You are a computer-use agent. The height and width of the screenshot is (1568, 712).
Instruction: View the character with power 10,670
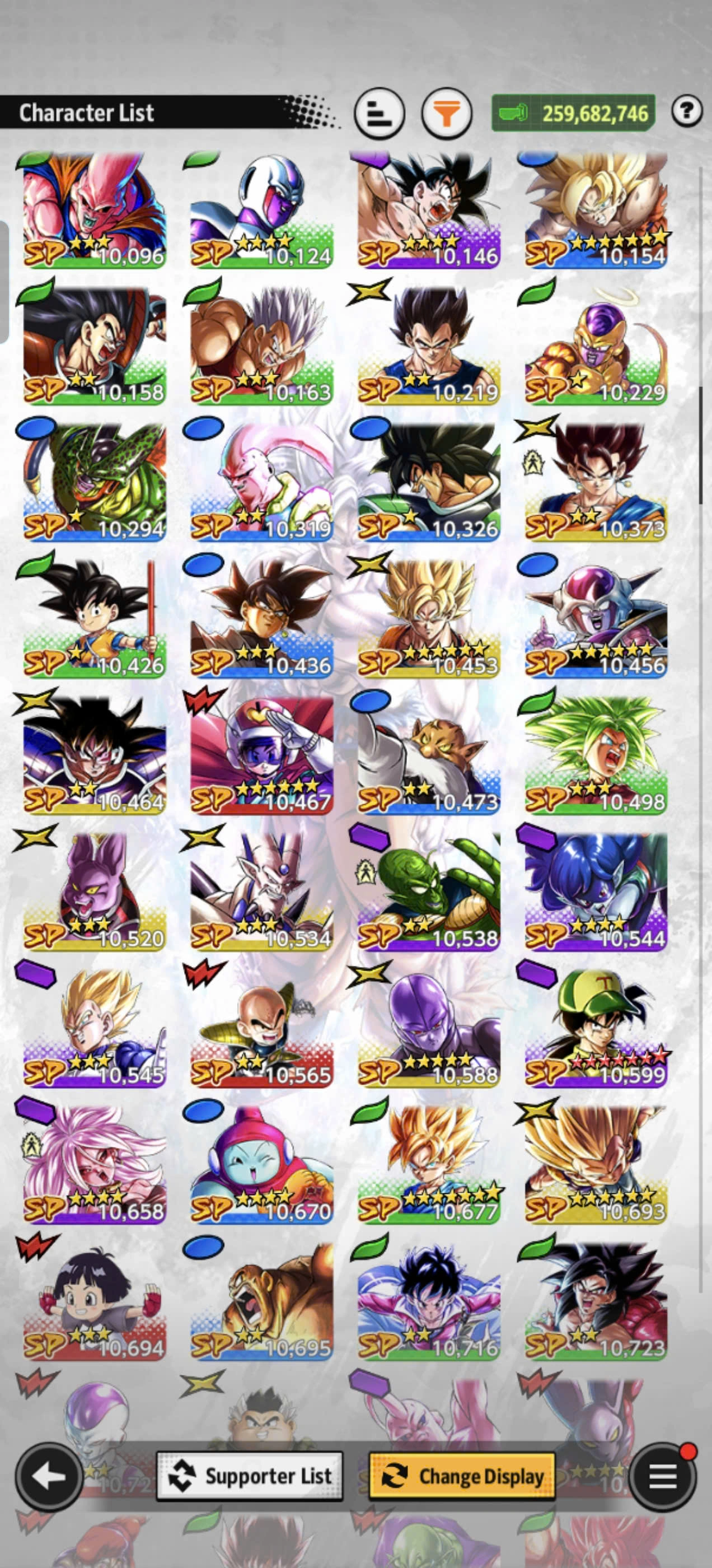pyautogui.click(x=261, y=1164)
